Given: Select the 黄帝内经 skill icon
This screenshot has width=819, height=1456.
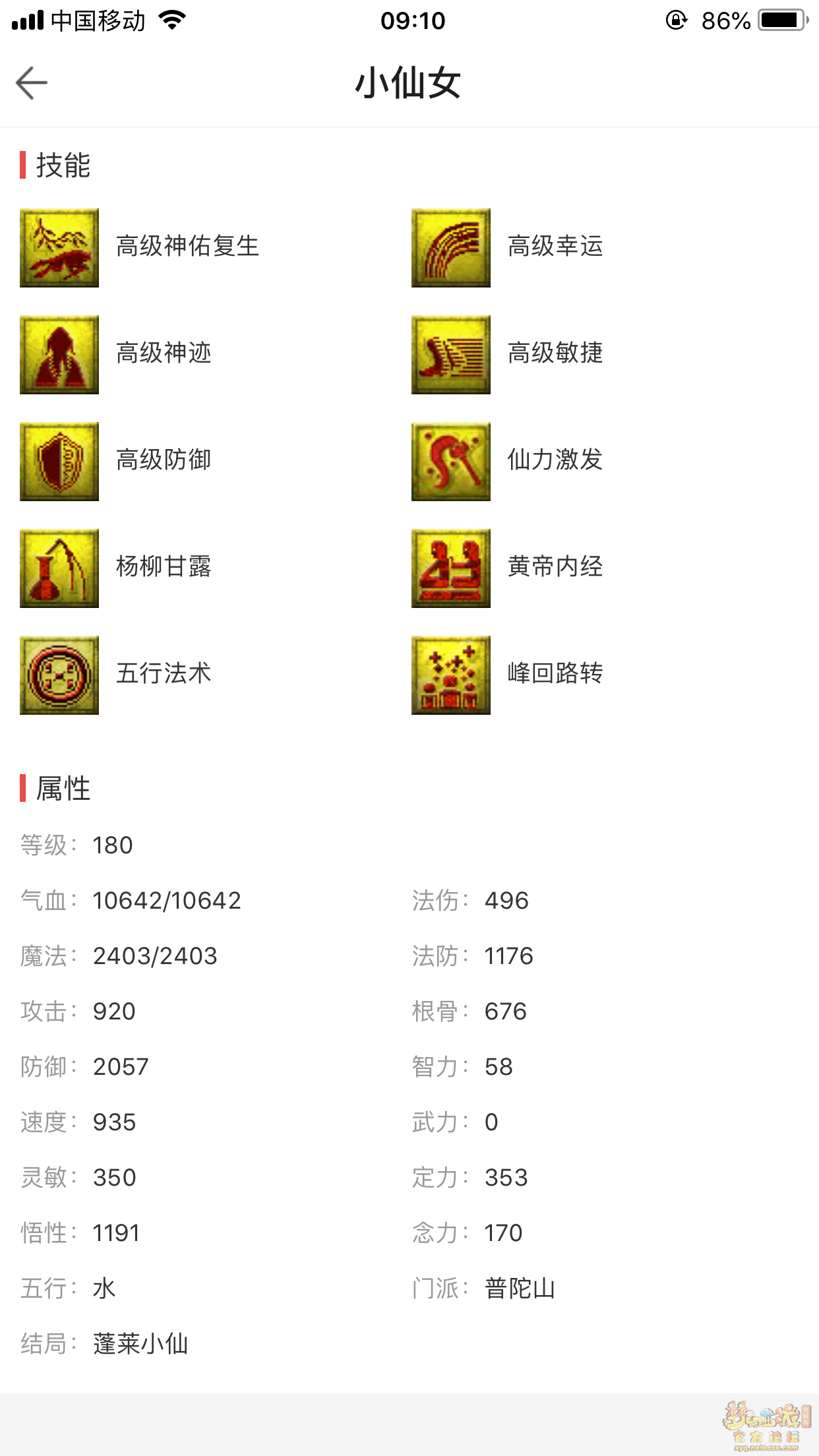Looking at the screenshot, I should [451, 568].
